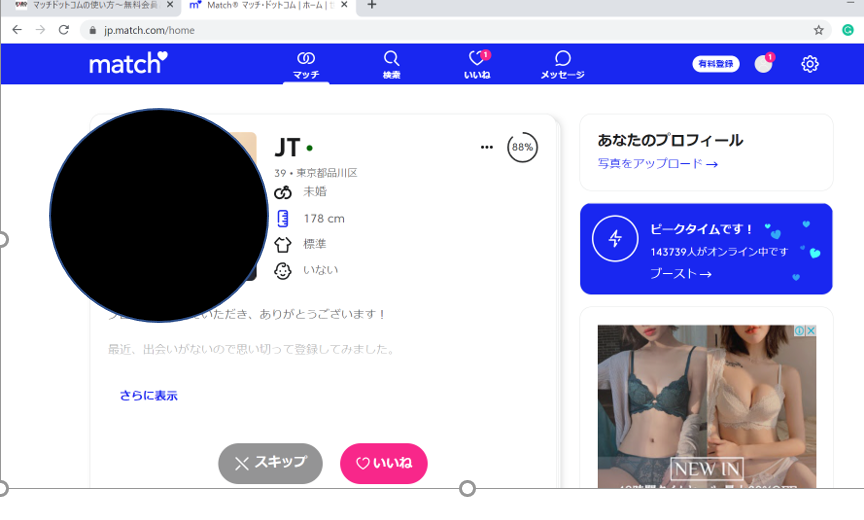Follow the 写真をアップロード link
Viewport: 864px width, 520px height.
click(657, 164)
